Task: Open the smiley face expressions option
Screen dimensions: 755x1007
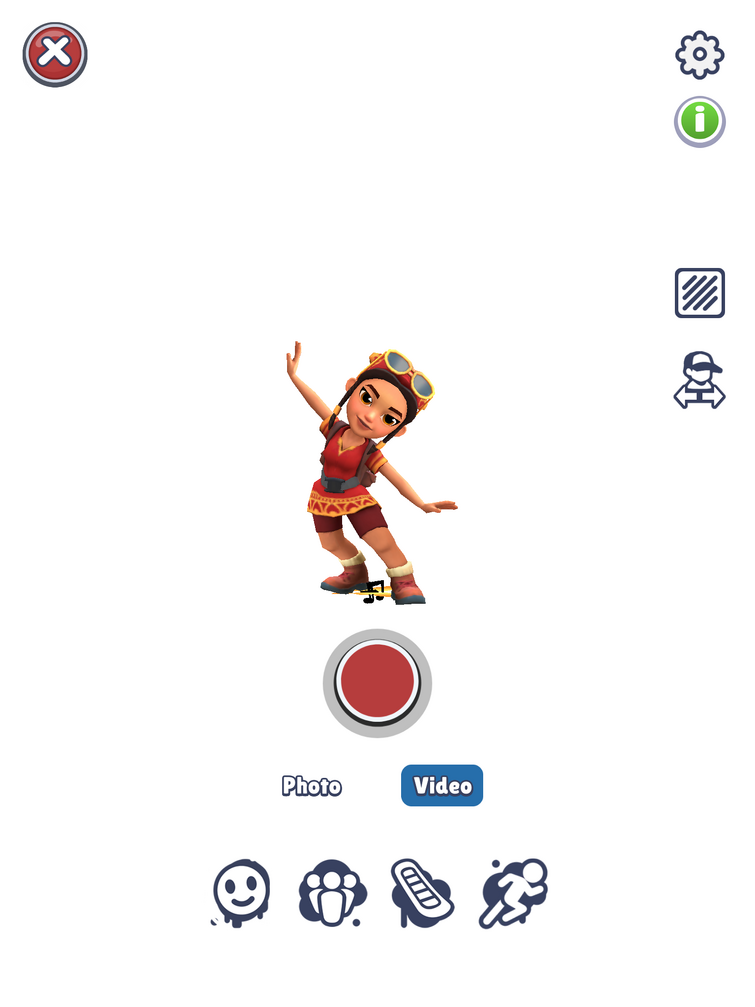Action: pyautogui.click(x=241, y=892)
